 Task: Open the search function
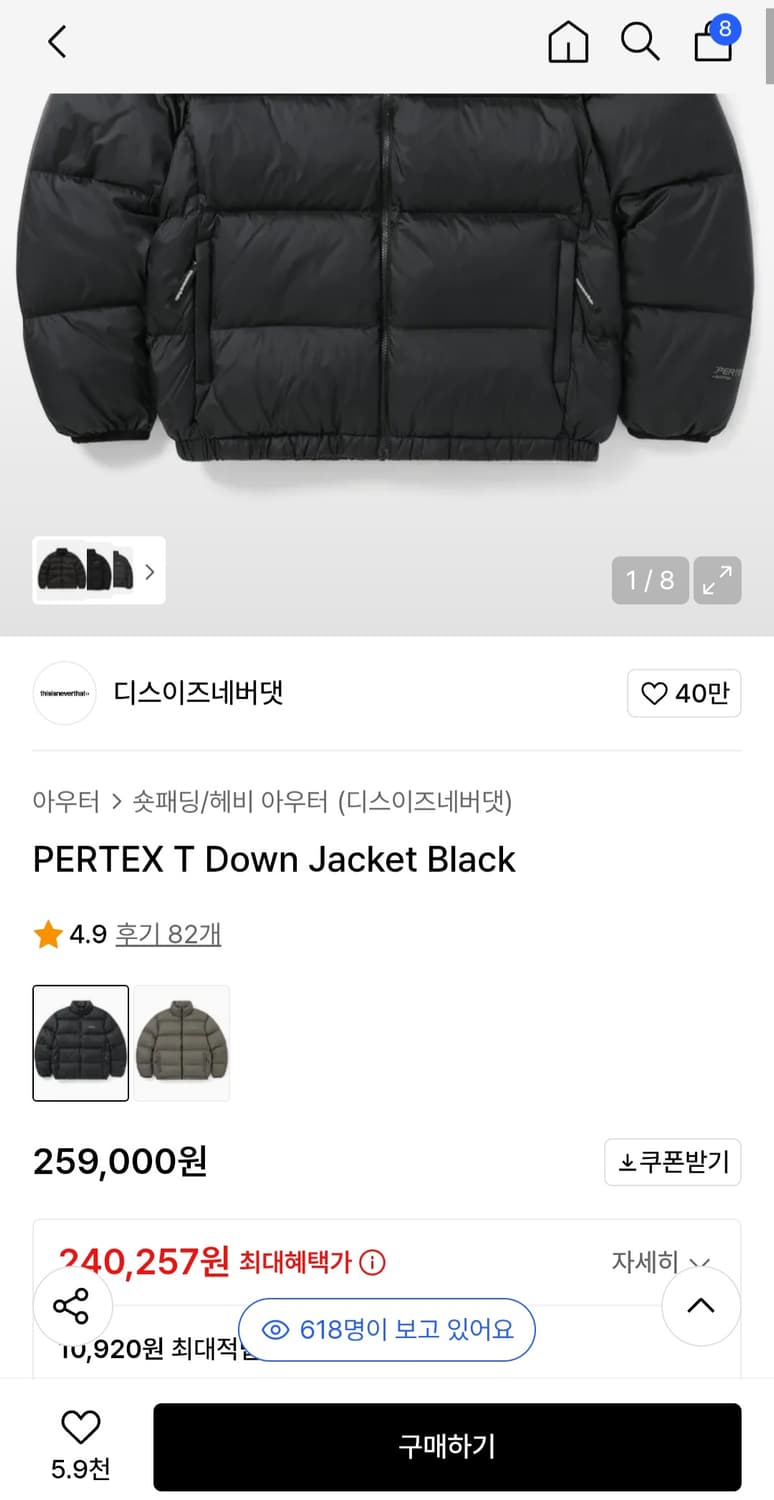click(640, 42)
